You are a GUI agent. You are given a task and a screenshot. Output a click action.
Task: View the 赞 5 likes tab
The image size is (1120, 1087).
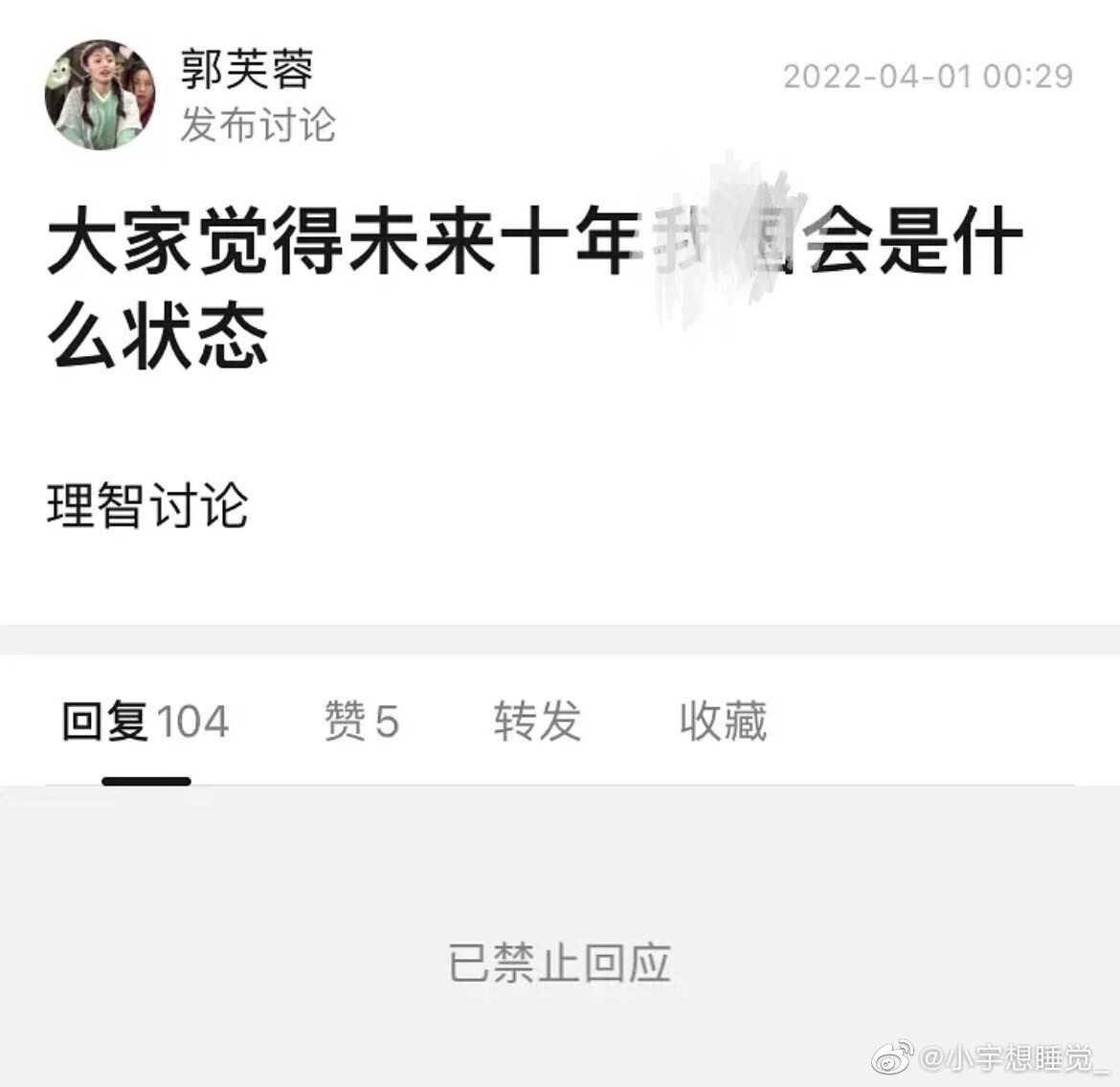[361, 721]
